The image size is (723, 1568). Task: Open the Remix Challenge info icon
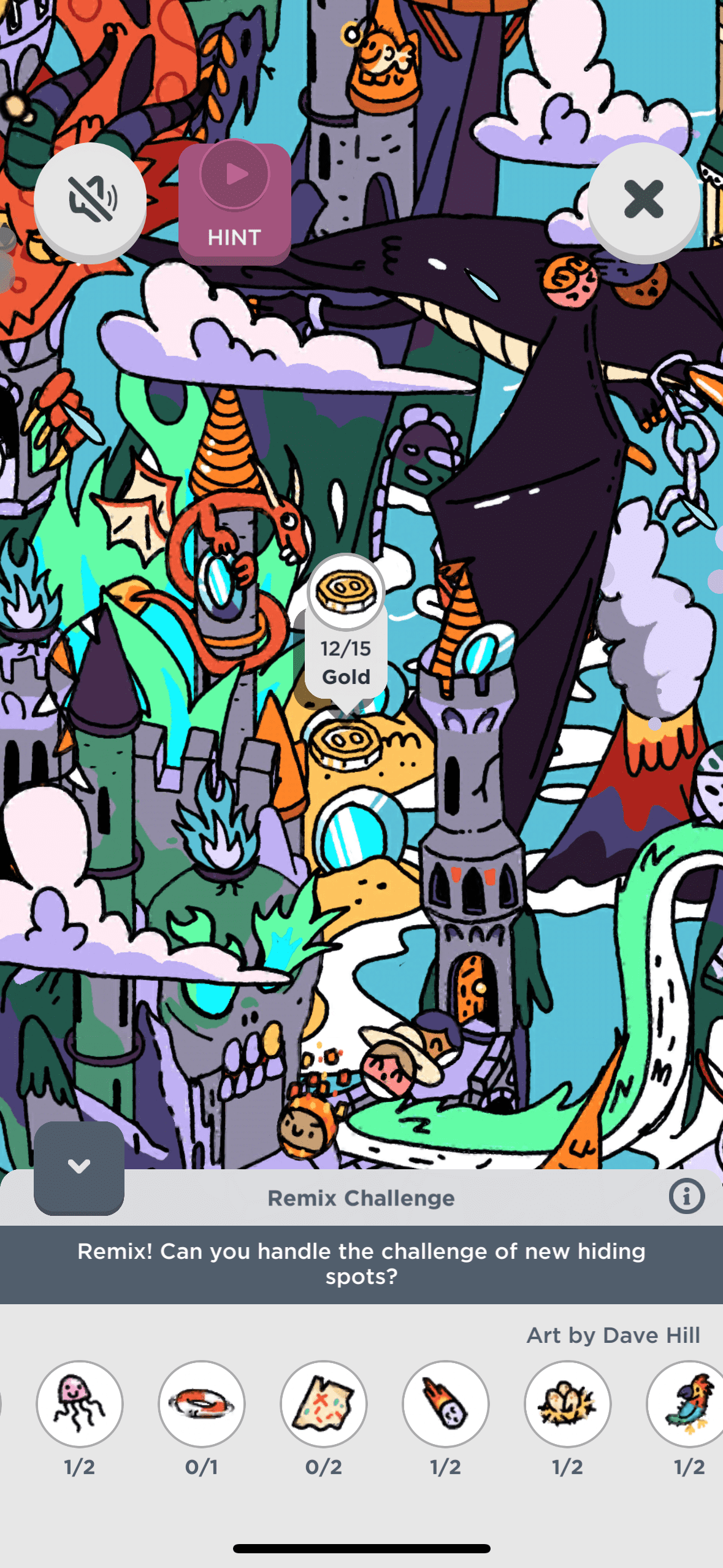point(686,1196)
